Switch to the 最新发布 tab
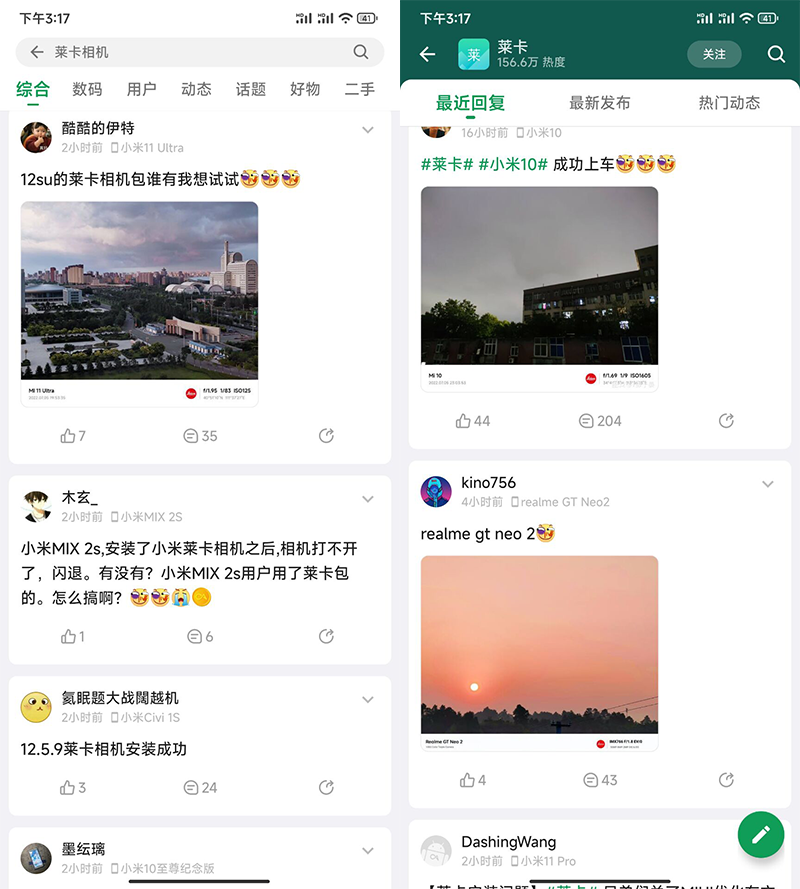800x889 pixels. 600,103
